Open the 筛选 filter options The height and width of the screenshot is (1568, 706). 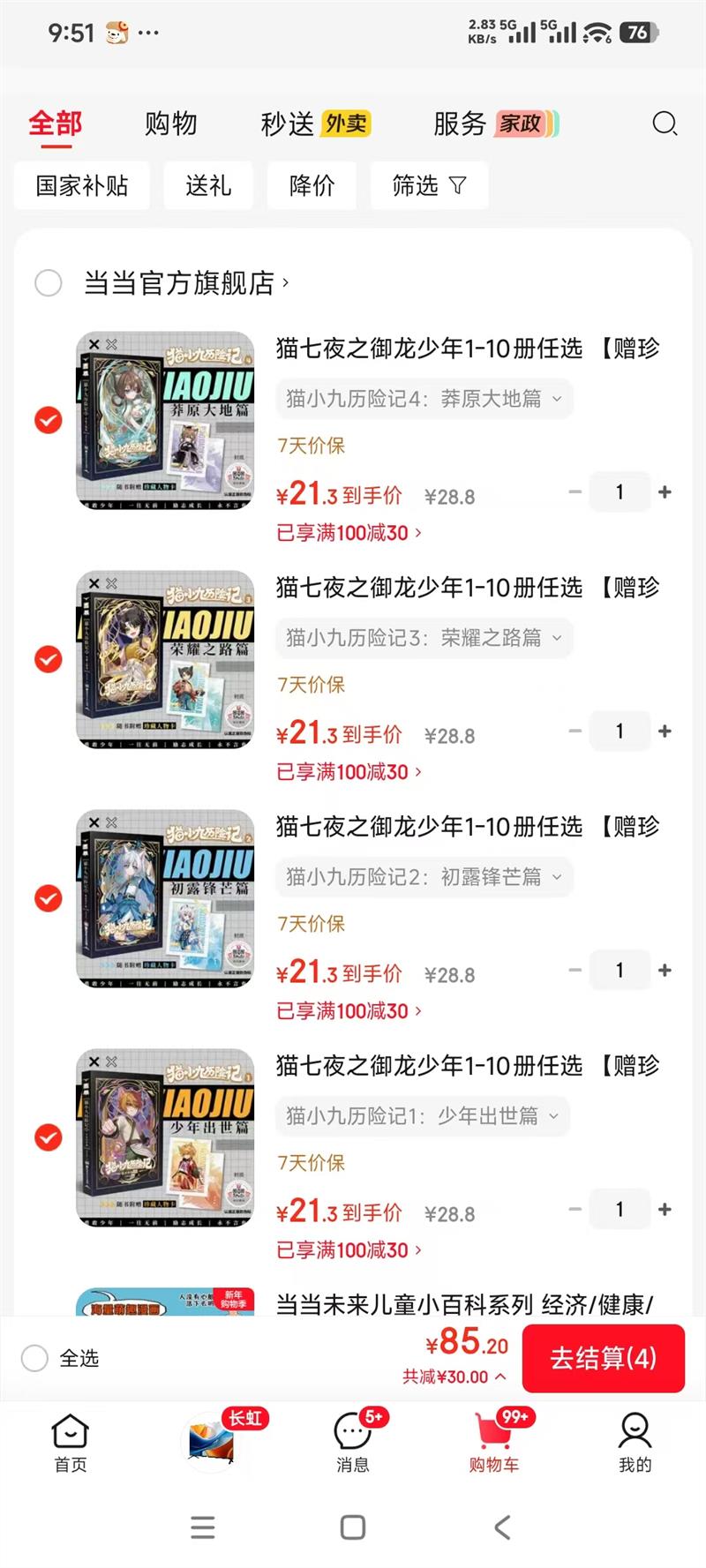pyautogui.click(x=429, y=185)
